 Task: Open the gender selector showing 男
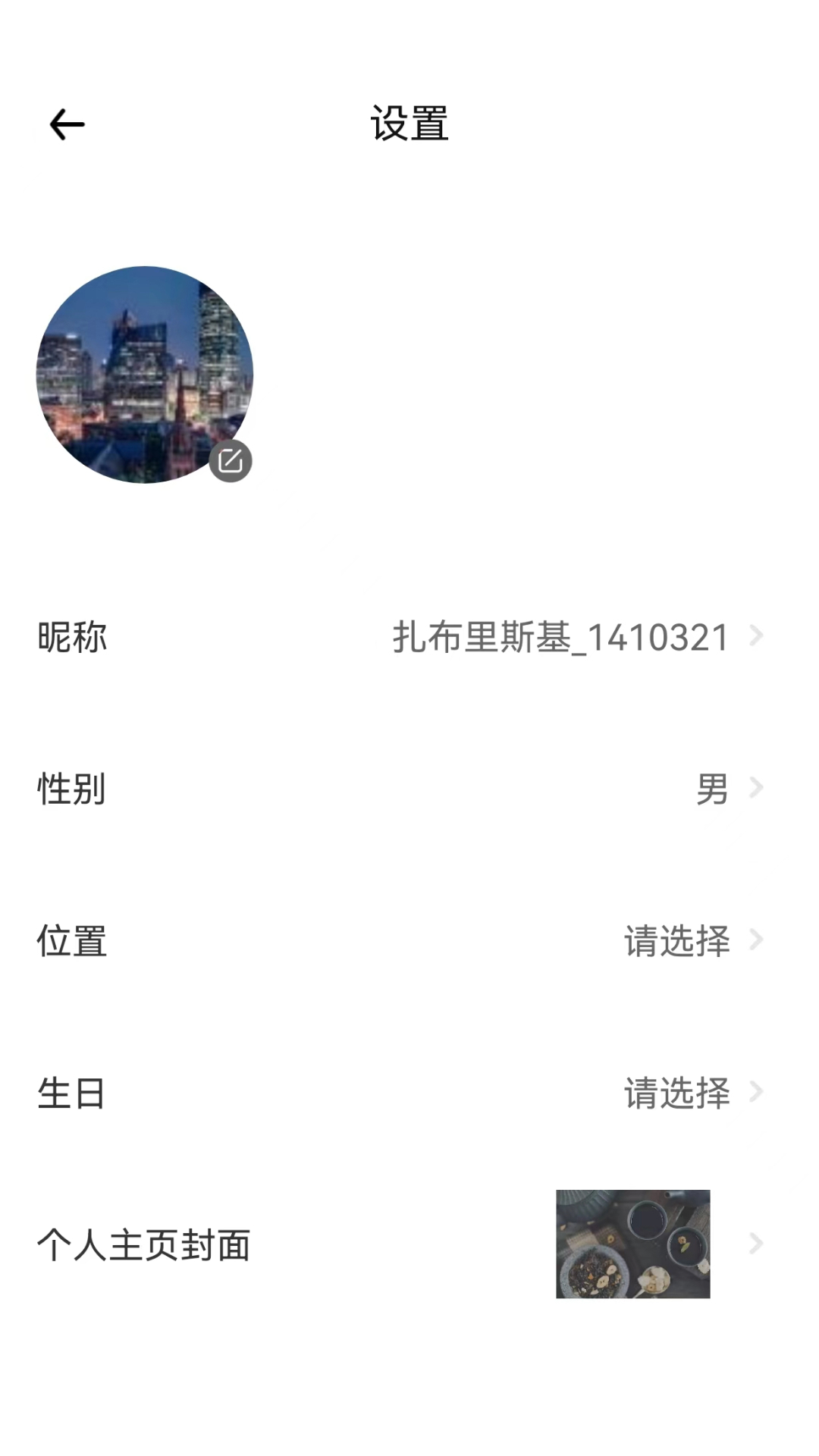click(x=711, y=789)
